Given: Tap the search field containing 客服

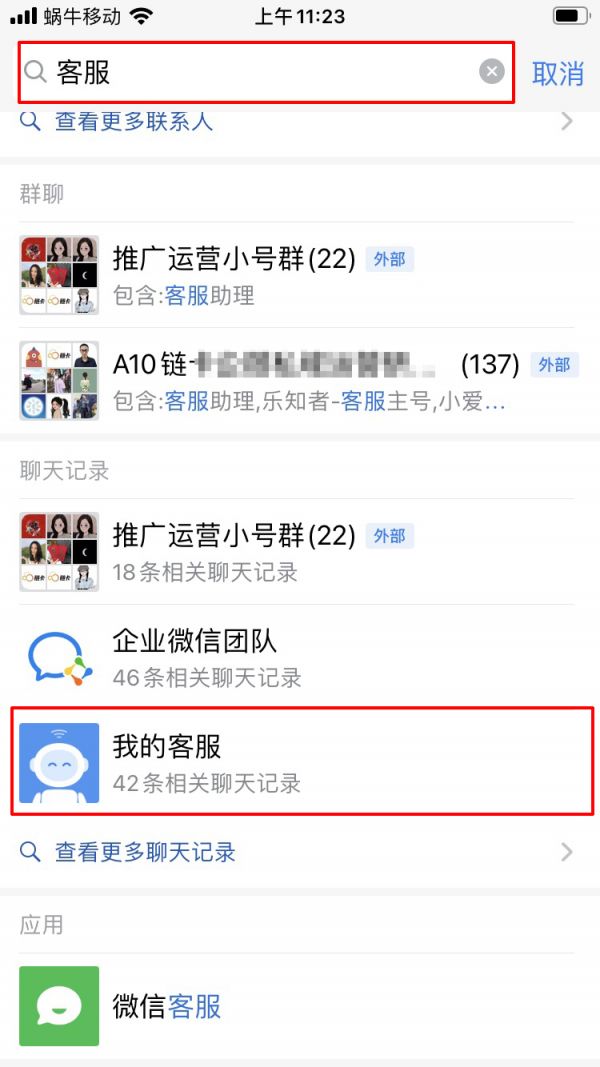Looking at the screenshot, I should [250, 72].
